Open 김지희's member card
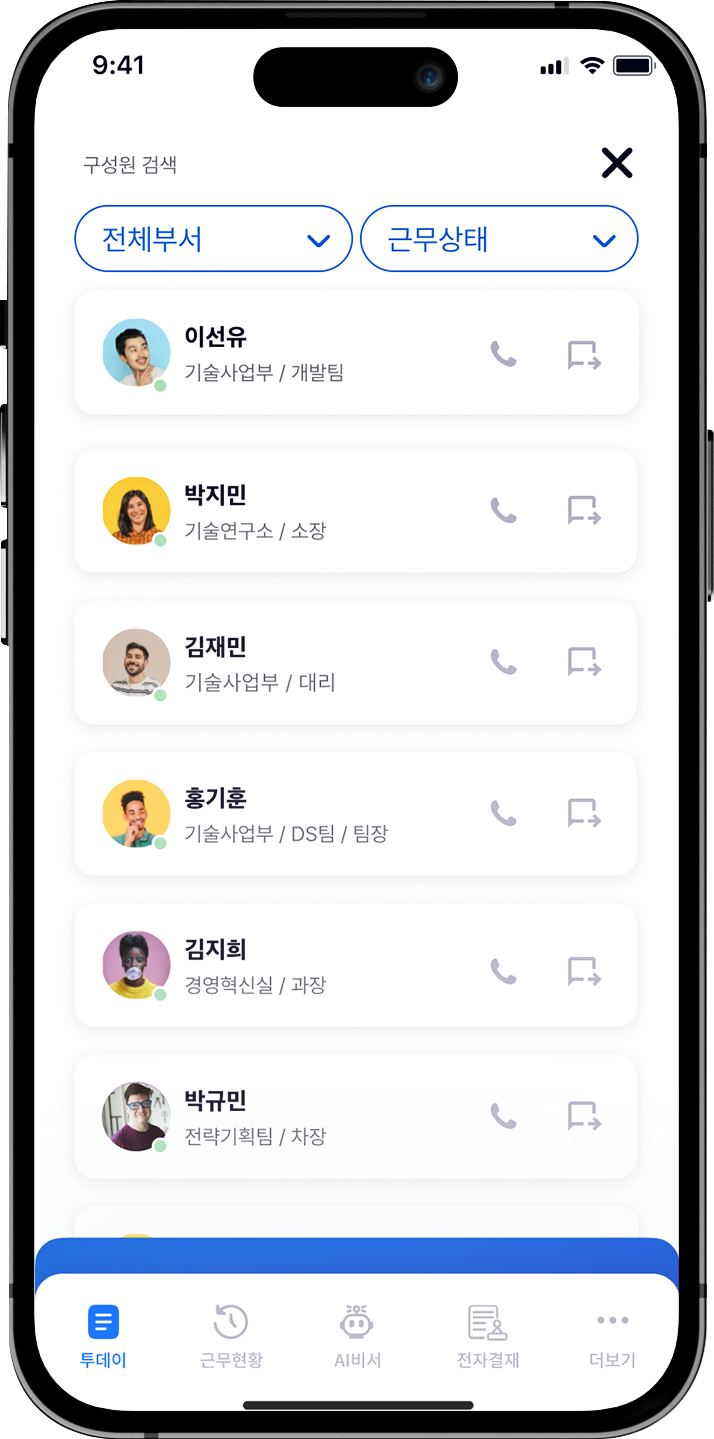Viewport: 714px width, 1439px height. point(300,966)
